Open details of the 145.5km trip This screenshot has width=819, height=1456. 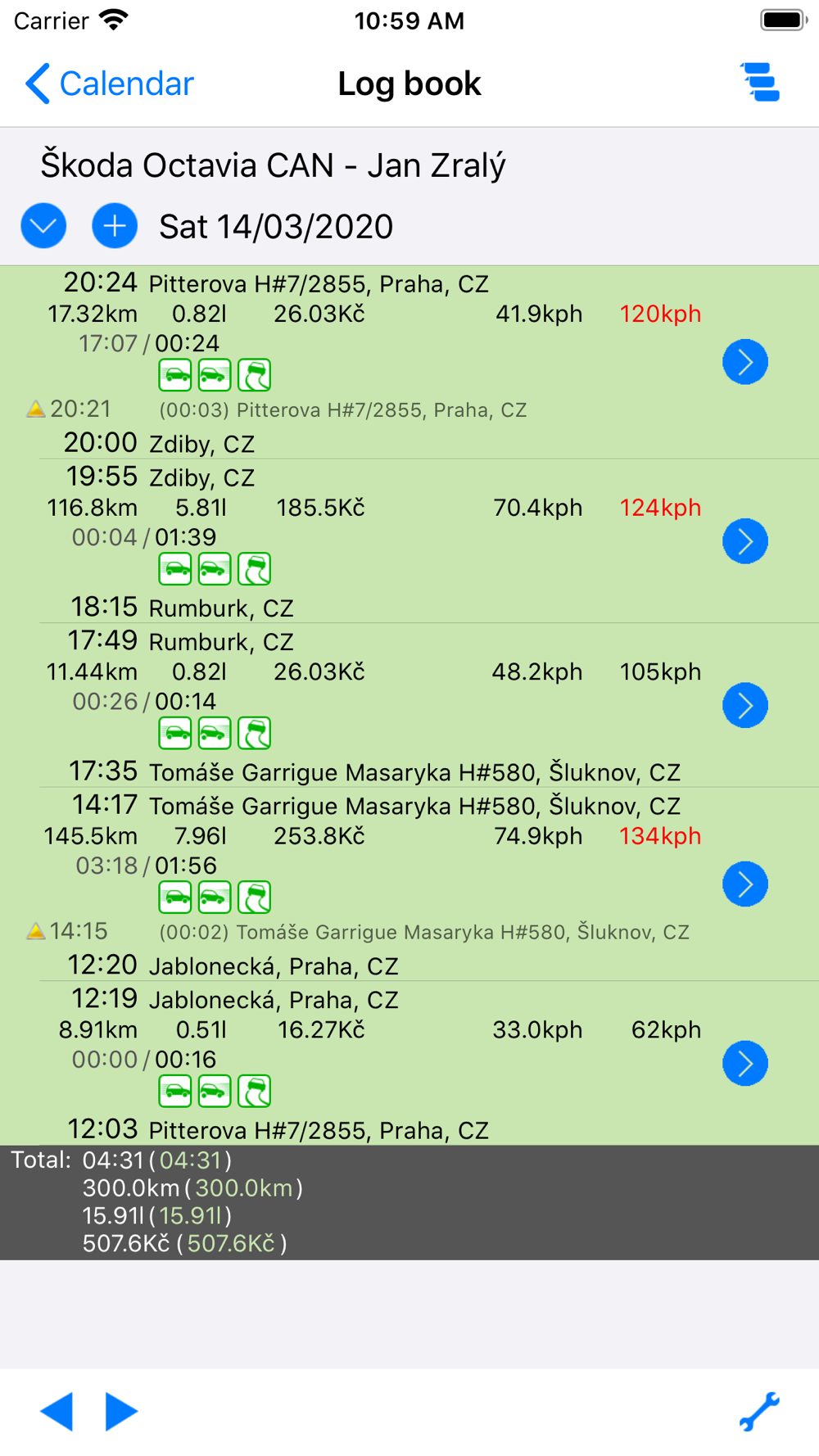[x=744, y=884]
